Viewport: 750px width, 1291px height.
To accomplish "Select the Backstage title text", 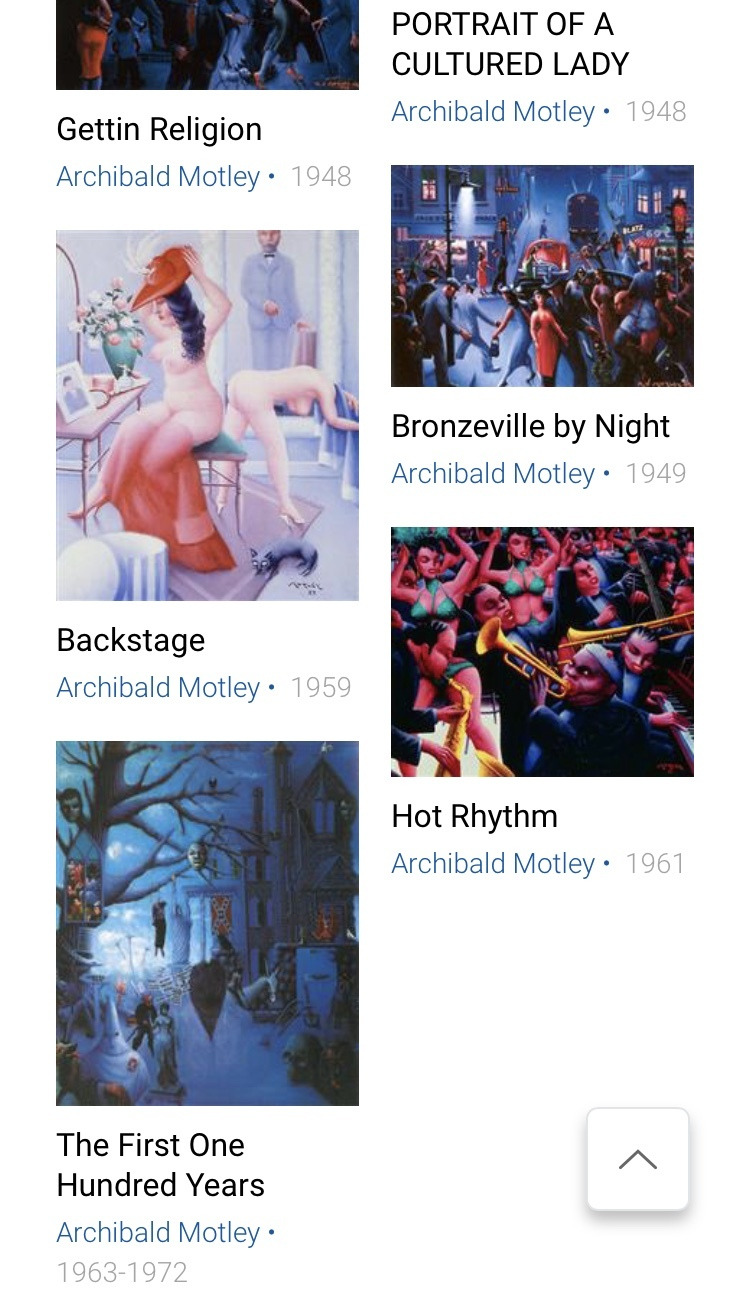I will tap(131, 640).
